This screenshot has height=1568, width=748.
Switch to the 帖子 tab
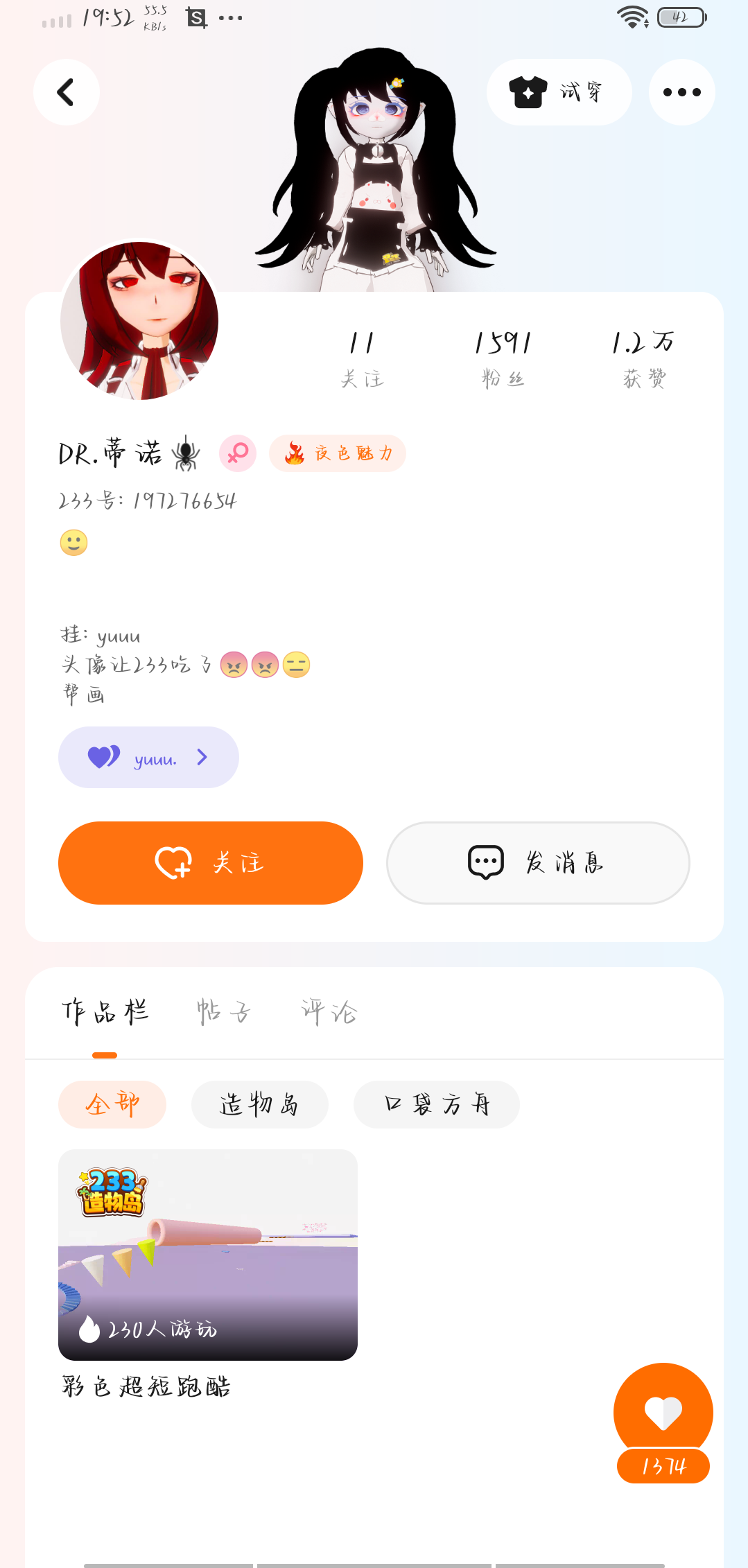click(x=223, y=1012)
